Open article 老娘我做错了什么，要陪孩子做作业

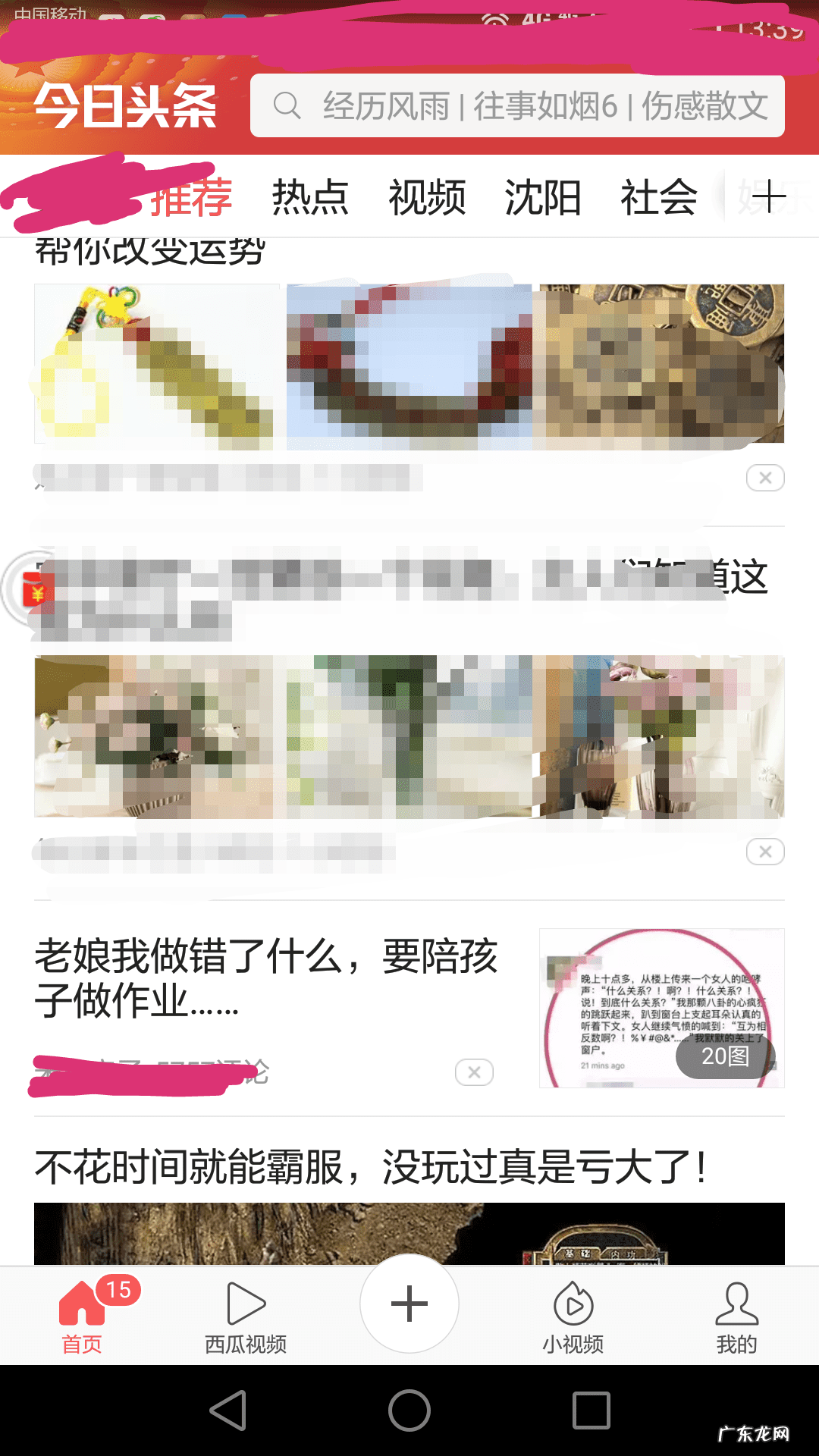tap(265, 978)
